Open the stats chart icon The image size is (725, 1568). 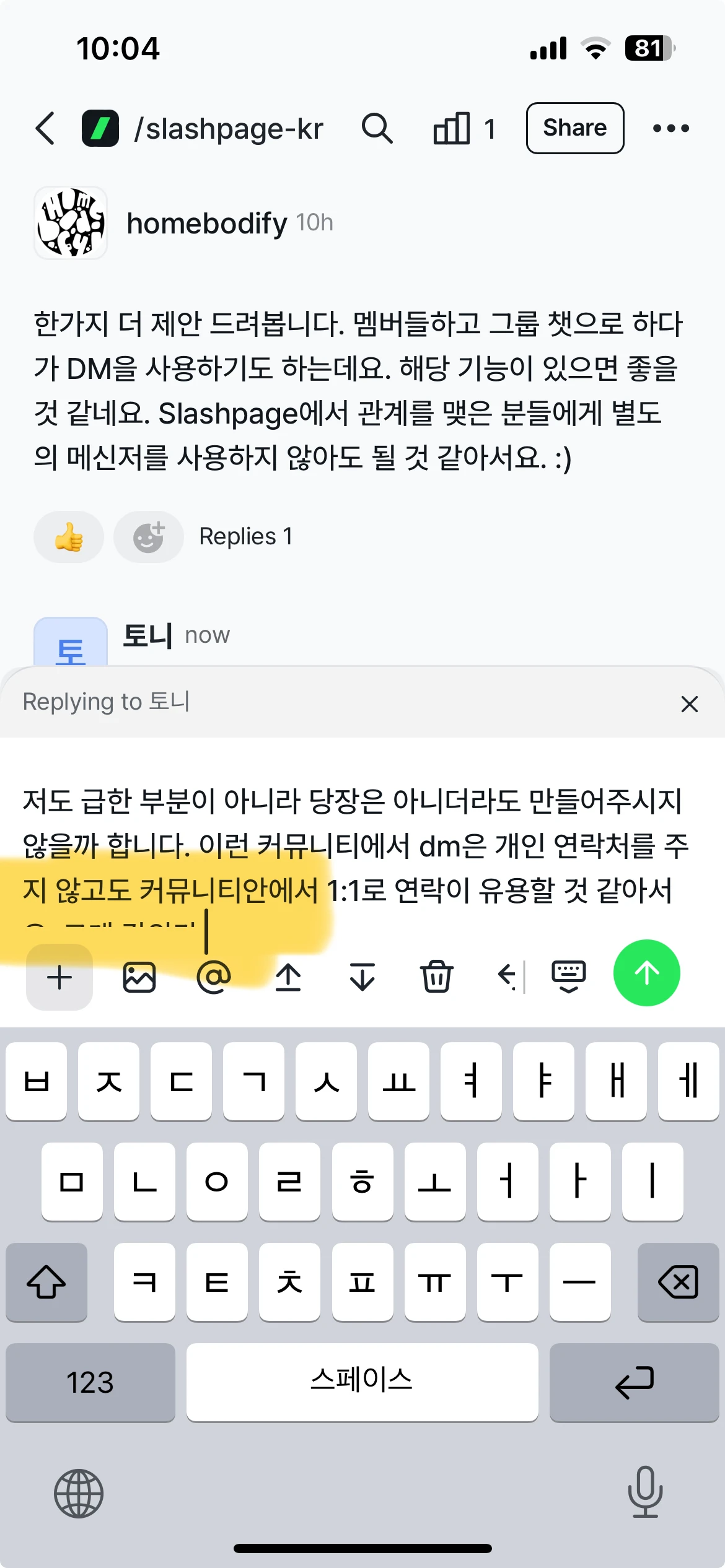[452, 128]
